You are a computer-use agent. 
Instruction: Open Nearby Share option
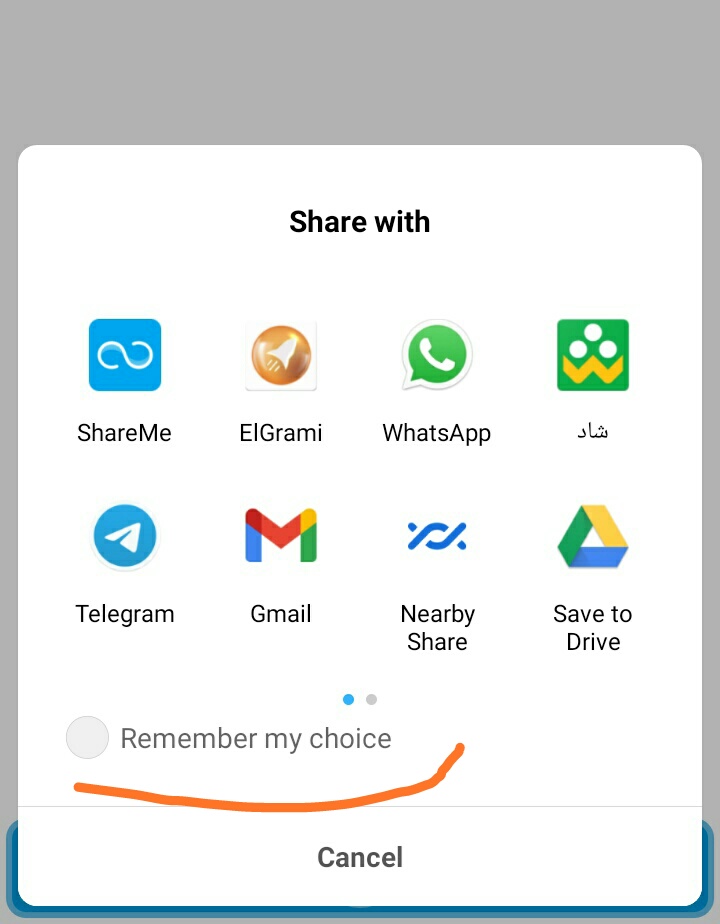tap(437, 537)
